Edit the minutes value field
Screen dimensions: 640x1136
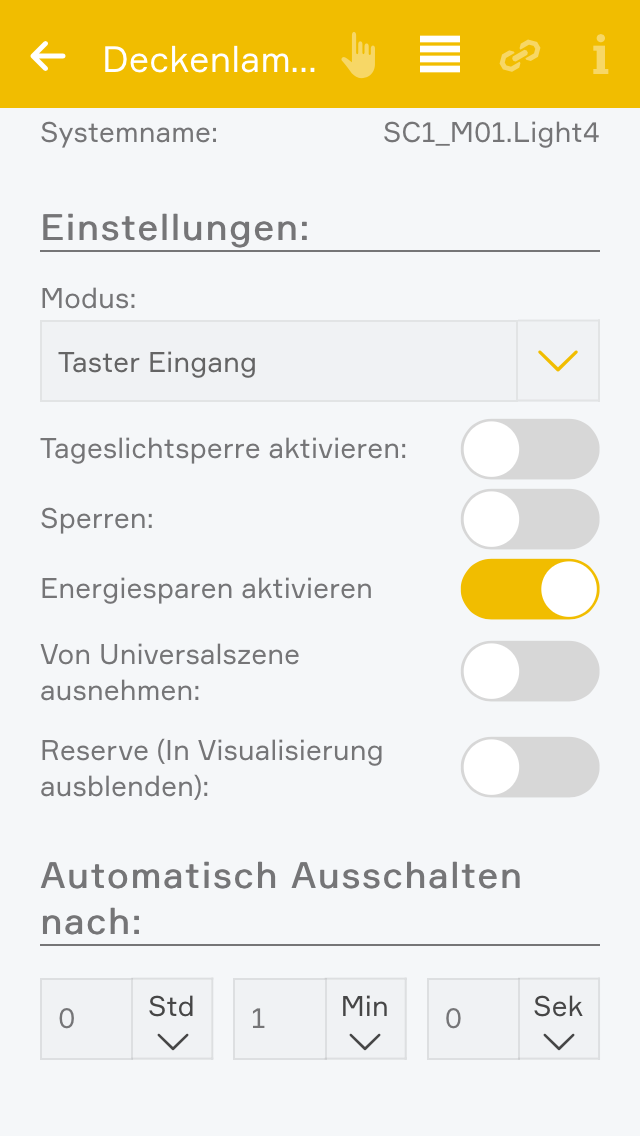(x=280, y=1019)
